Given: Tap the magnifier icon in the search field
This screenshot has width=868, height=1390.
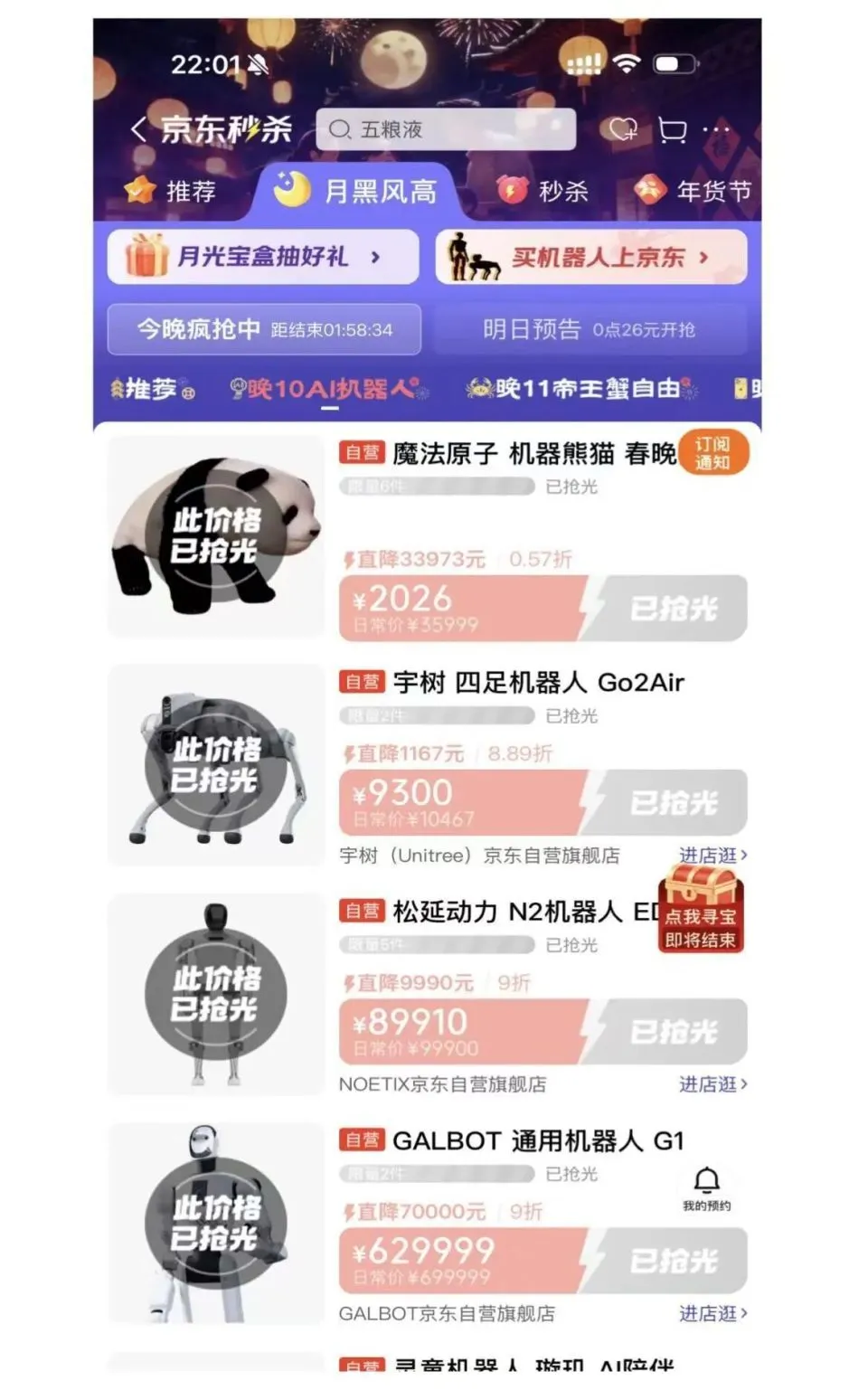Looking at the screenshot, I should [x=340, y=129].
